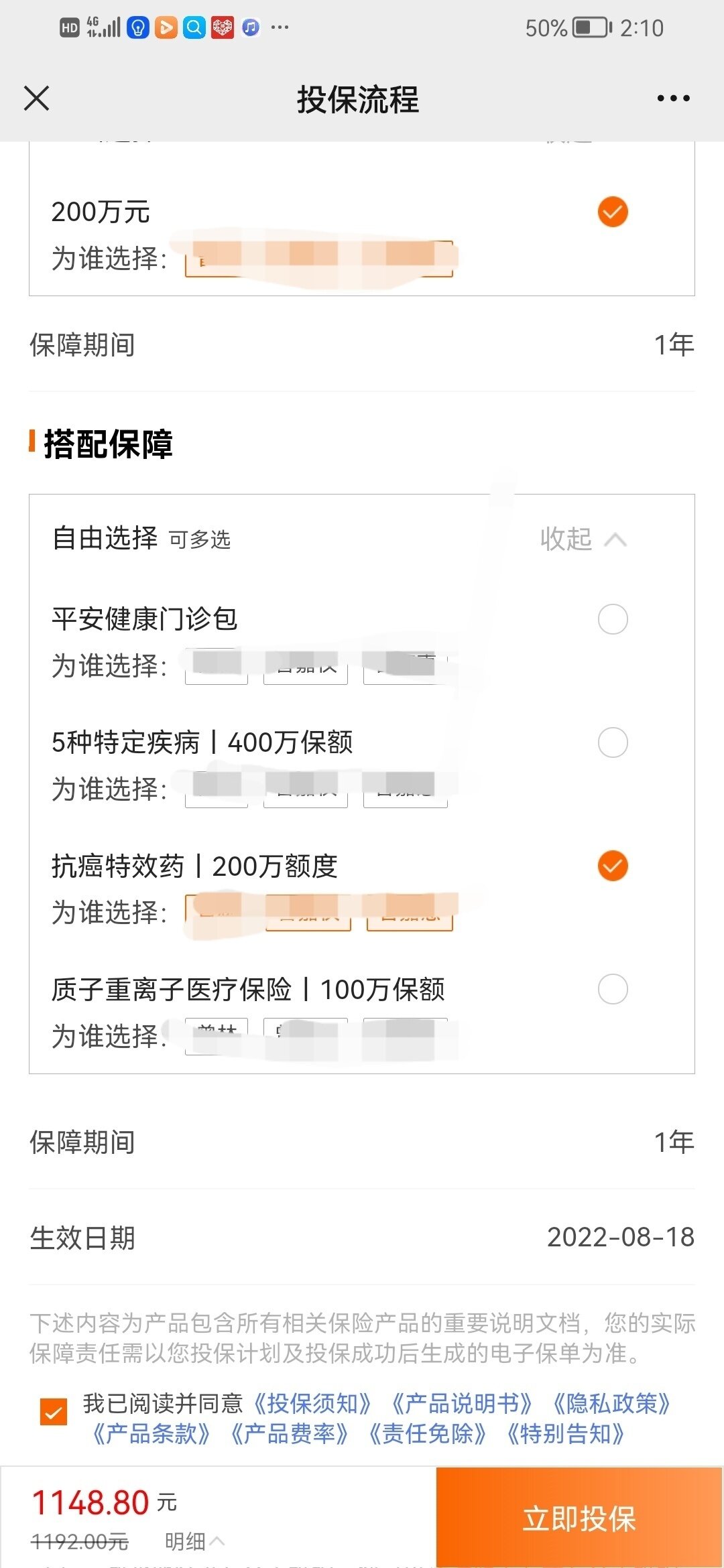Select 质子重离子医疗保险 100万保额
Viewport: 724px width, 1568px height.
(x=613, y=989)
